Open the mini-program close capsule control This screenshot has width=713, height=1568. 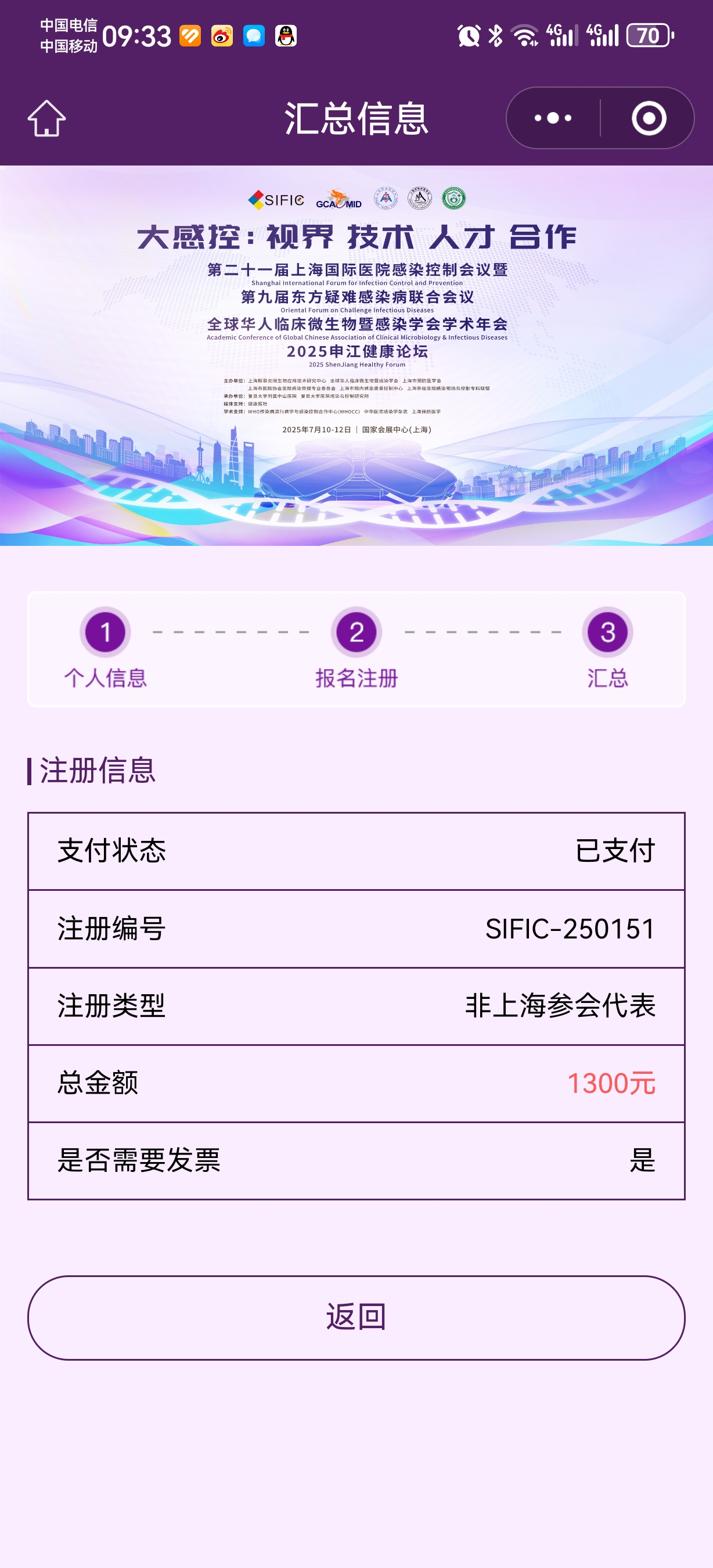click(x=648, y=118)
